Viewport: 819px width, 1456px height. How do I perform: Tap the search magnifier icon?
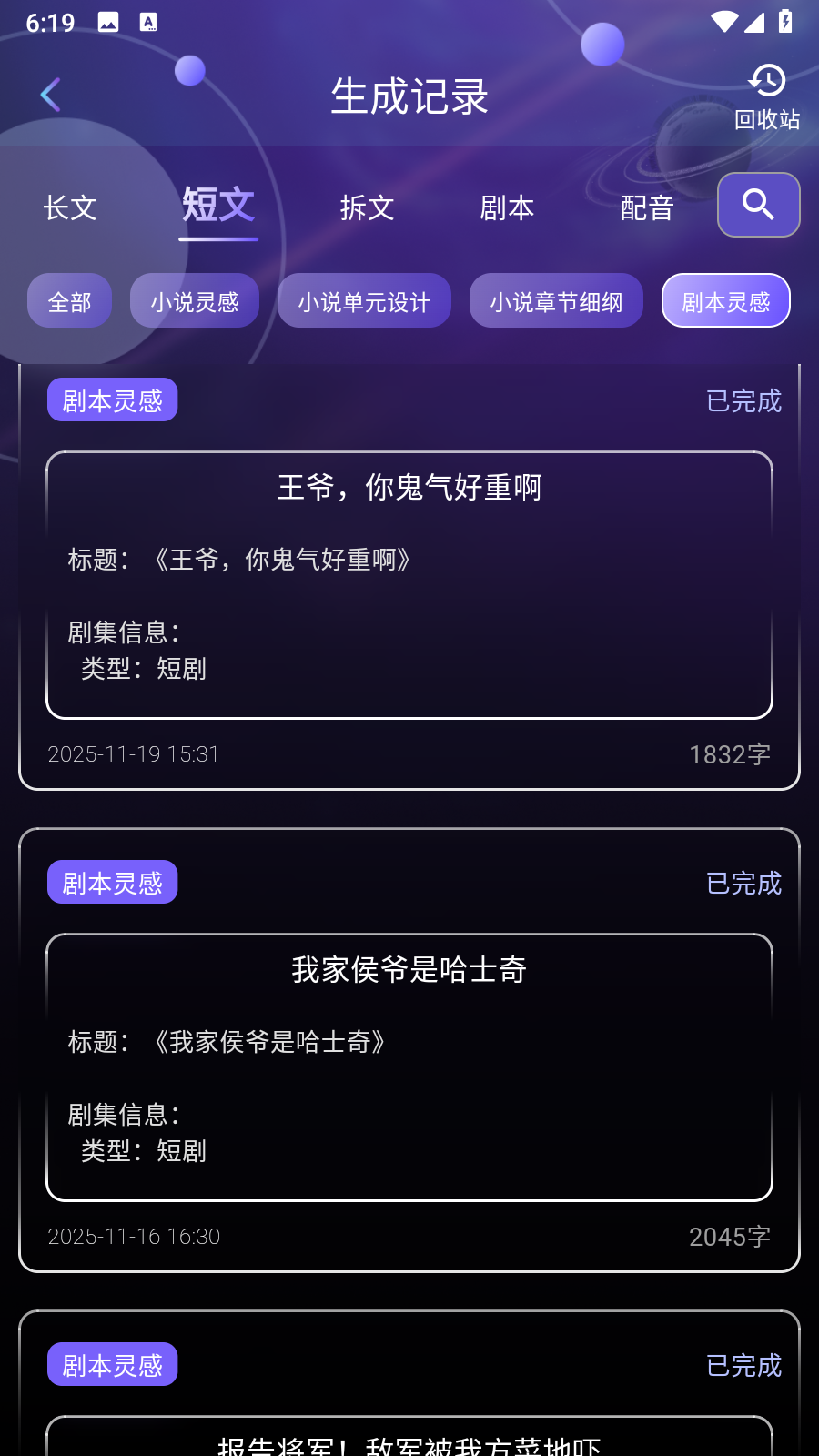(758, 205)
